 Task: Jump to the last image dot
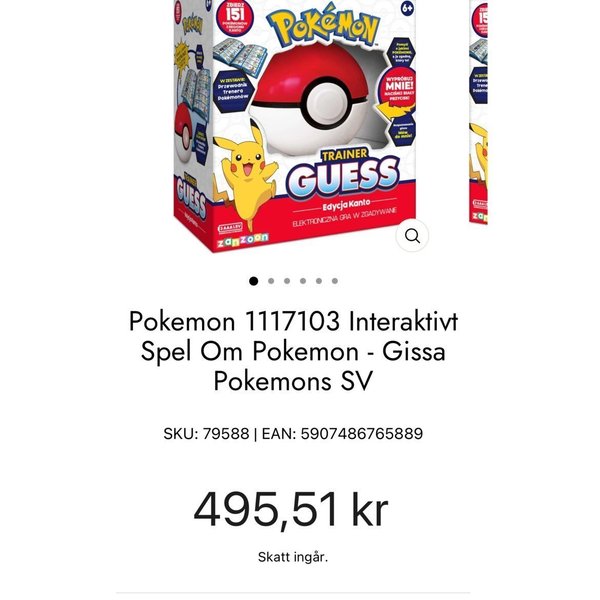pos(334,281)
